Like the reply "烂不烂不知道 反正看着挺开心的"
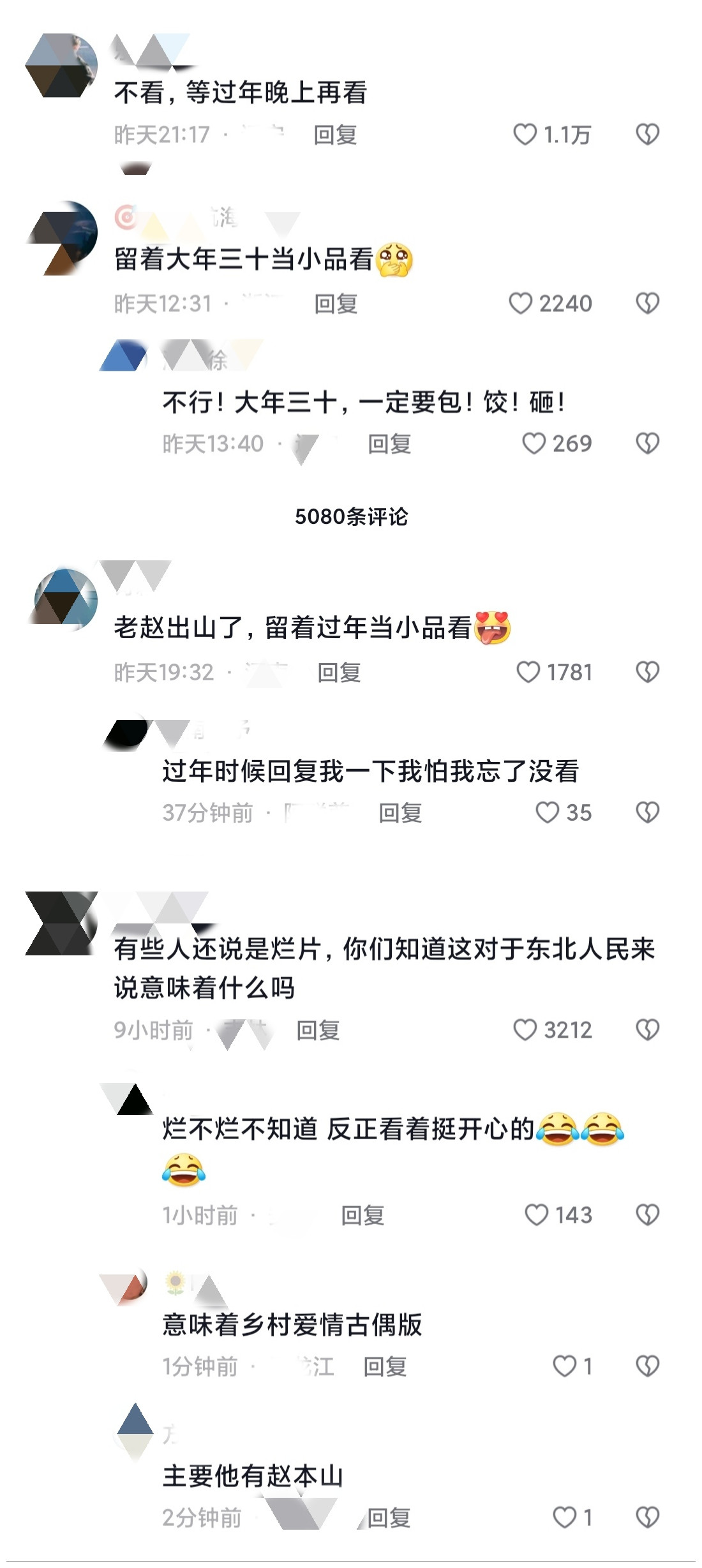Image resolution: width=702 pixels, height=1568 pixels. 536,1214
